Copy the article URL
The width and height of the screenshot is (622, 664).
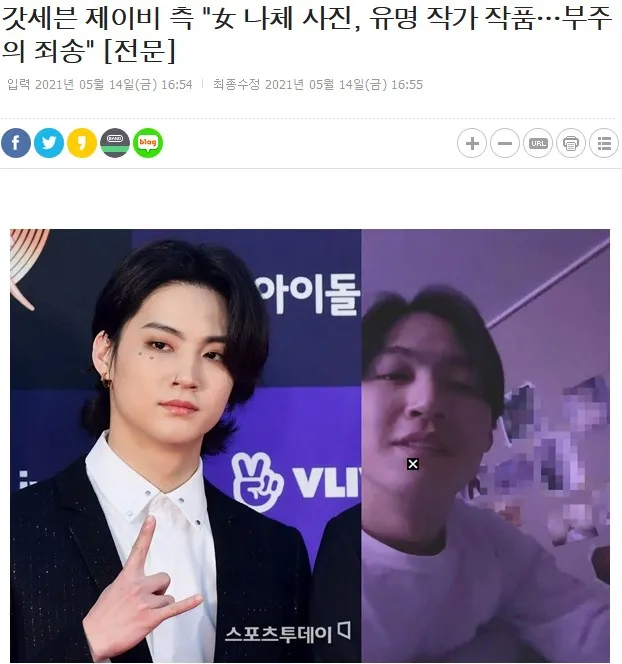tap(538, 143)
